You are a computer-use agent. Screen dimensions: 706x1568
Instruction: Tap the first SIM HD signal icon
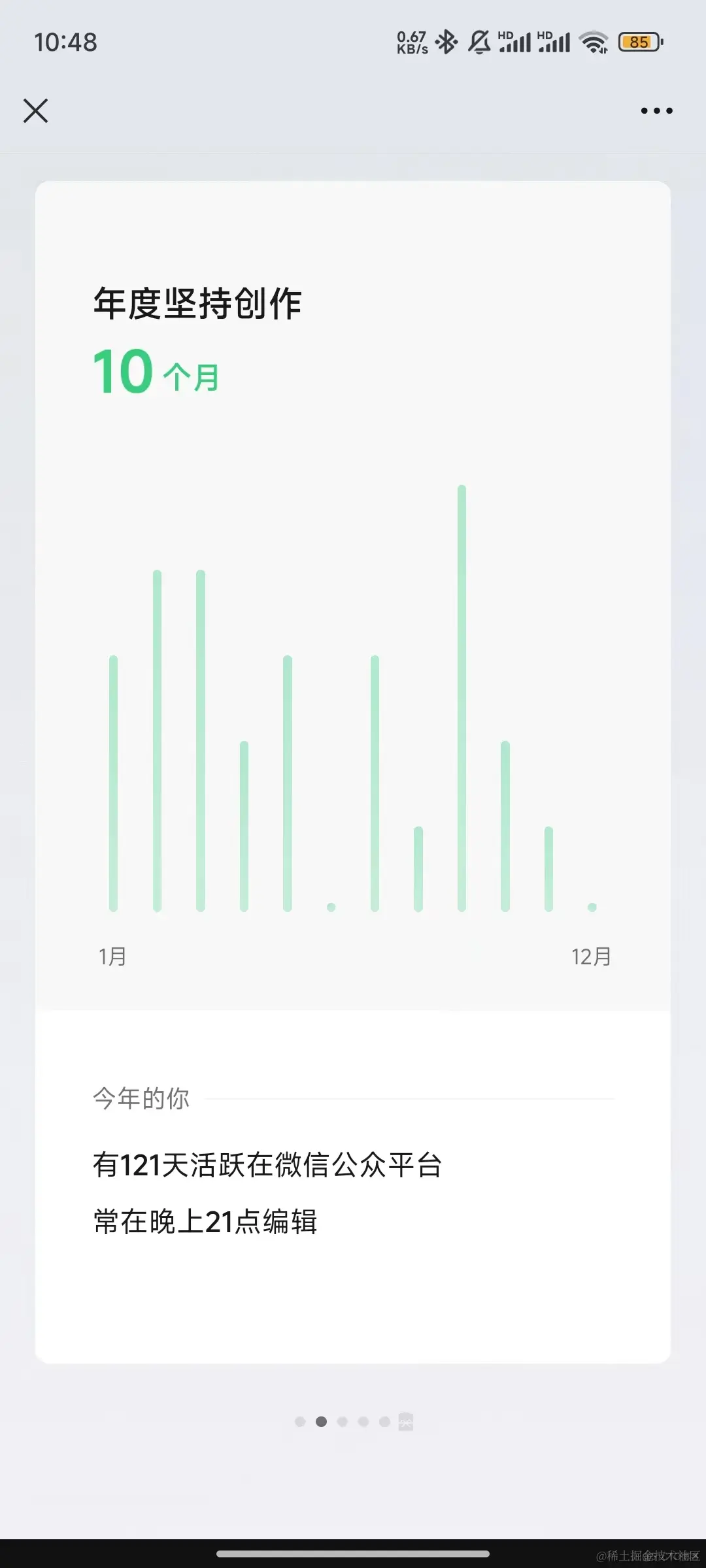click(516, 41)
